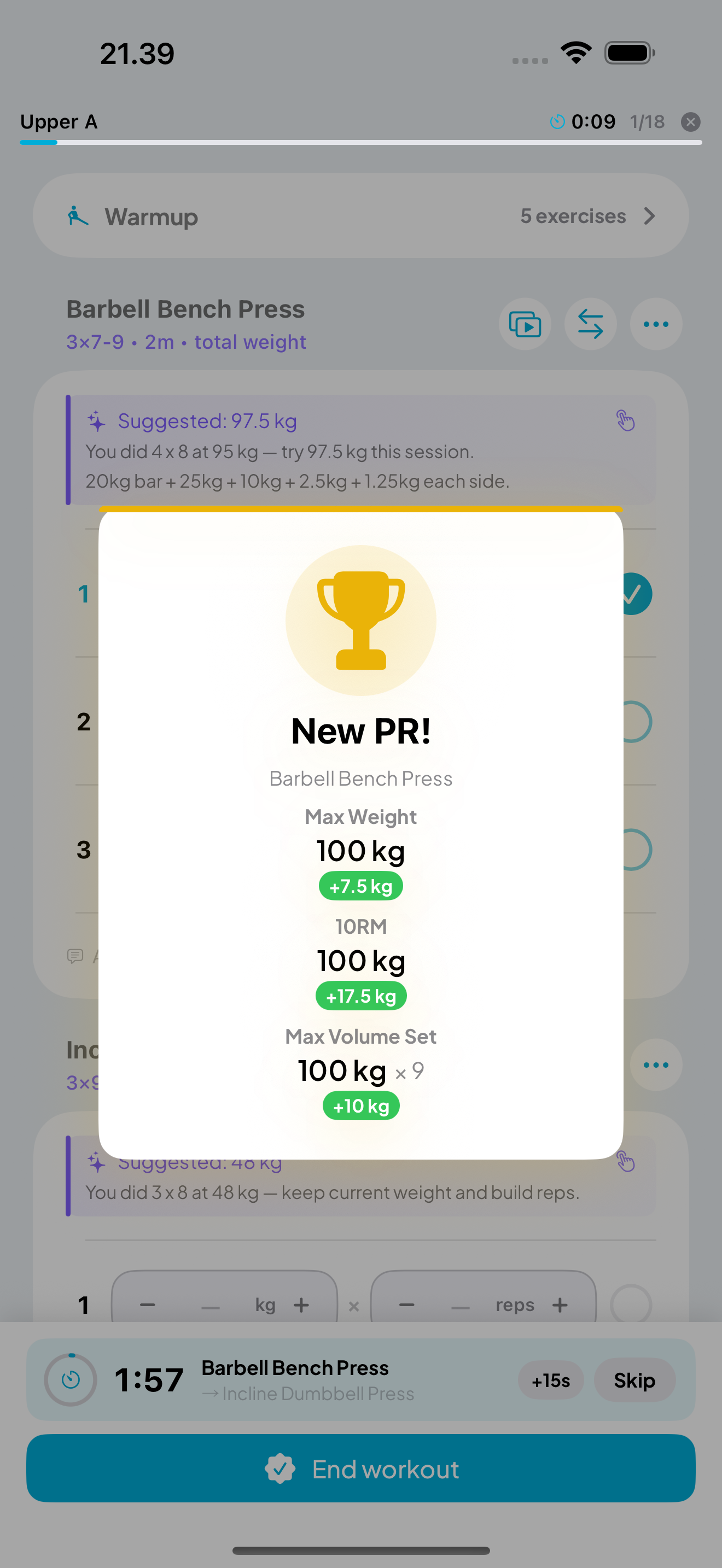Tap the rest timer dial next to 1:57
This screenshot has height=1568, width=722.
70,1380
